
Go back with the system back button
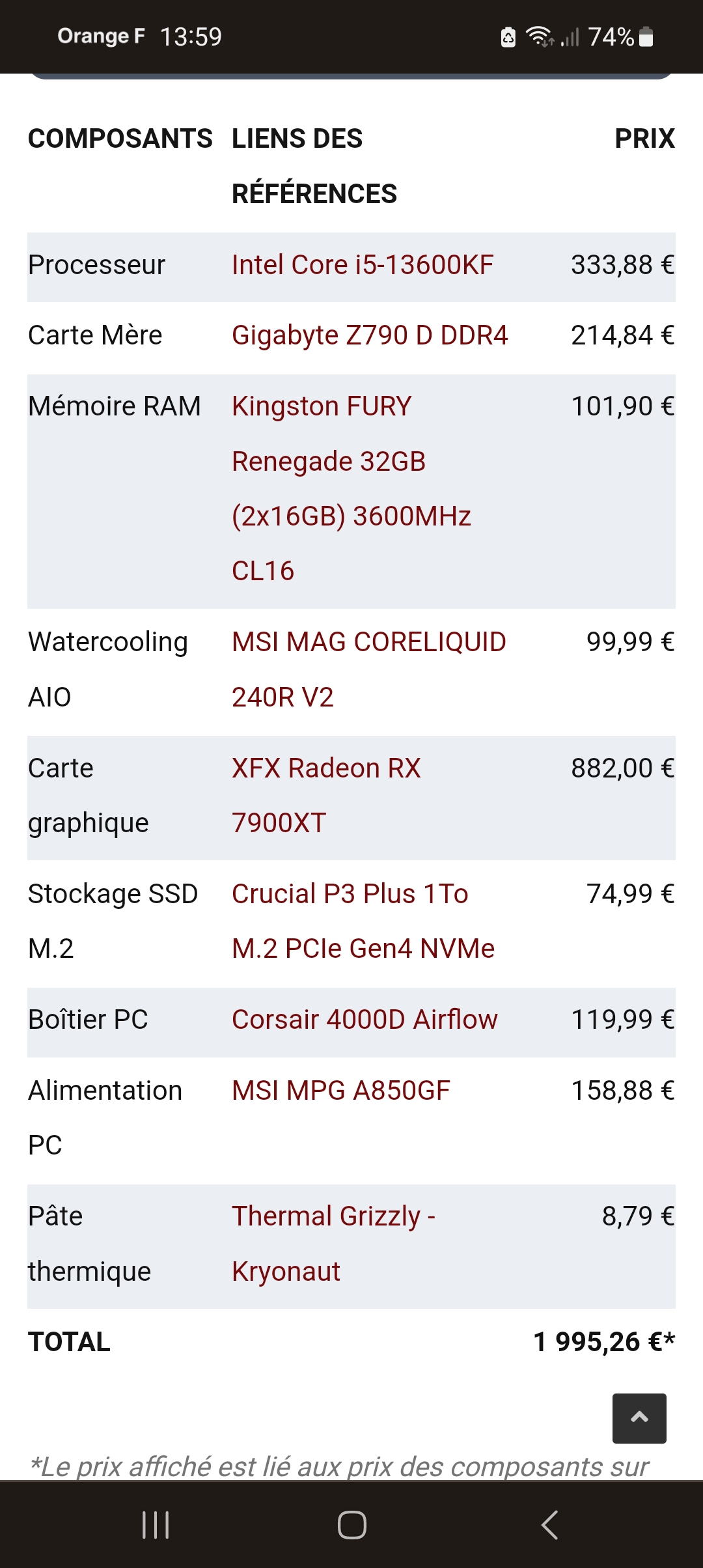coord(550,1525)
